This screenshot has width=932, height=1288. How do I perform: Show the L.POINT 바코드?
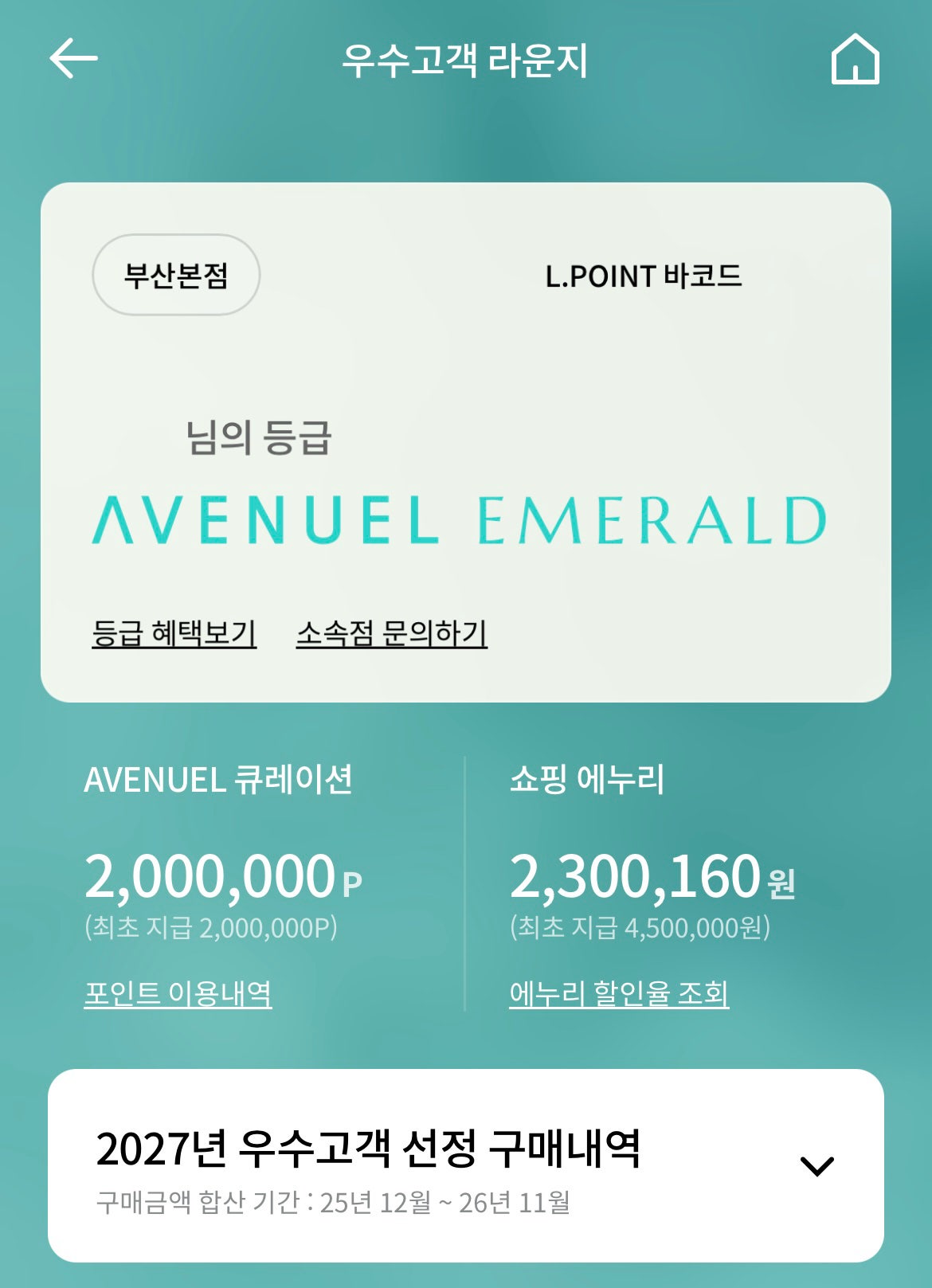(x=643, y=276)
